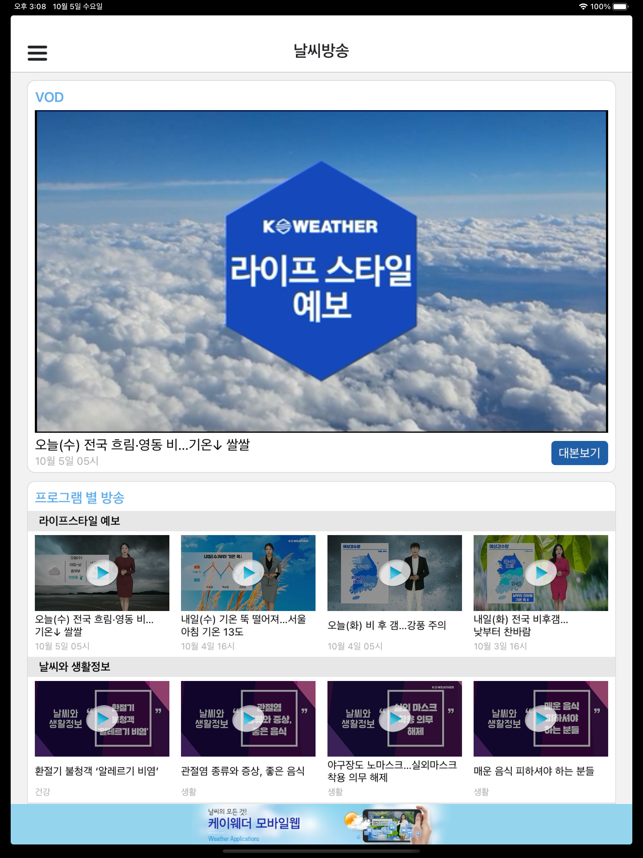
Task: Play 매운 음식 피하셔야 하는 분들 video
Action: coord(540,719)
